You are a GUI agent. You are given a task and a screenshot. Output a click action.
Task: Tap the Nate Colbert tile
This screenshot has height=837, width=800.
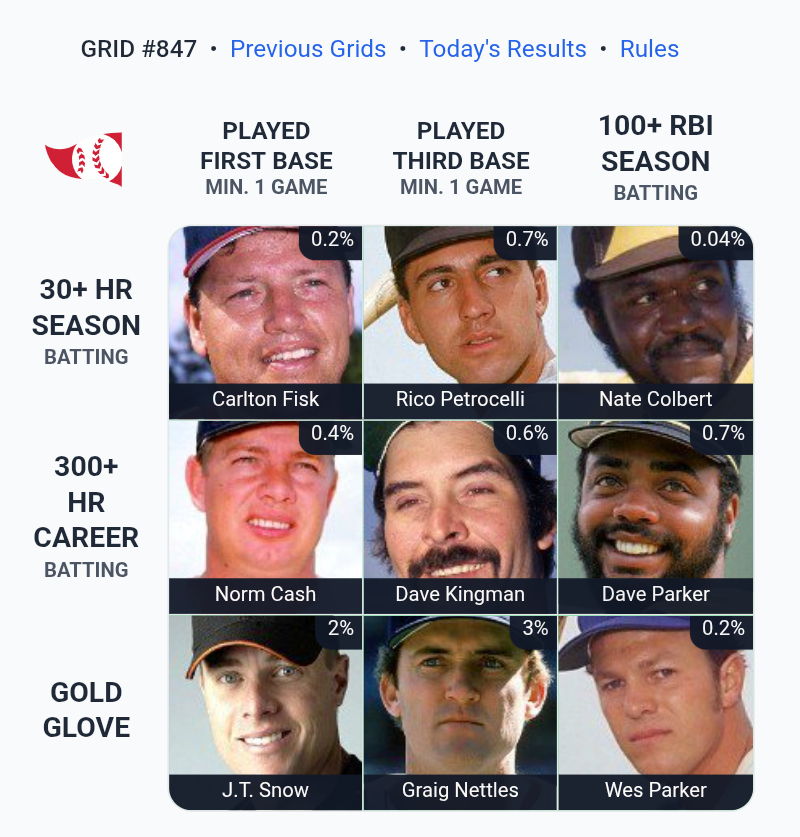pos(655,322)
